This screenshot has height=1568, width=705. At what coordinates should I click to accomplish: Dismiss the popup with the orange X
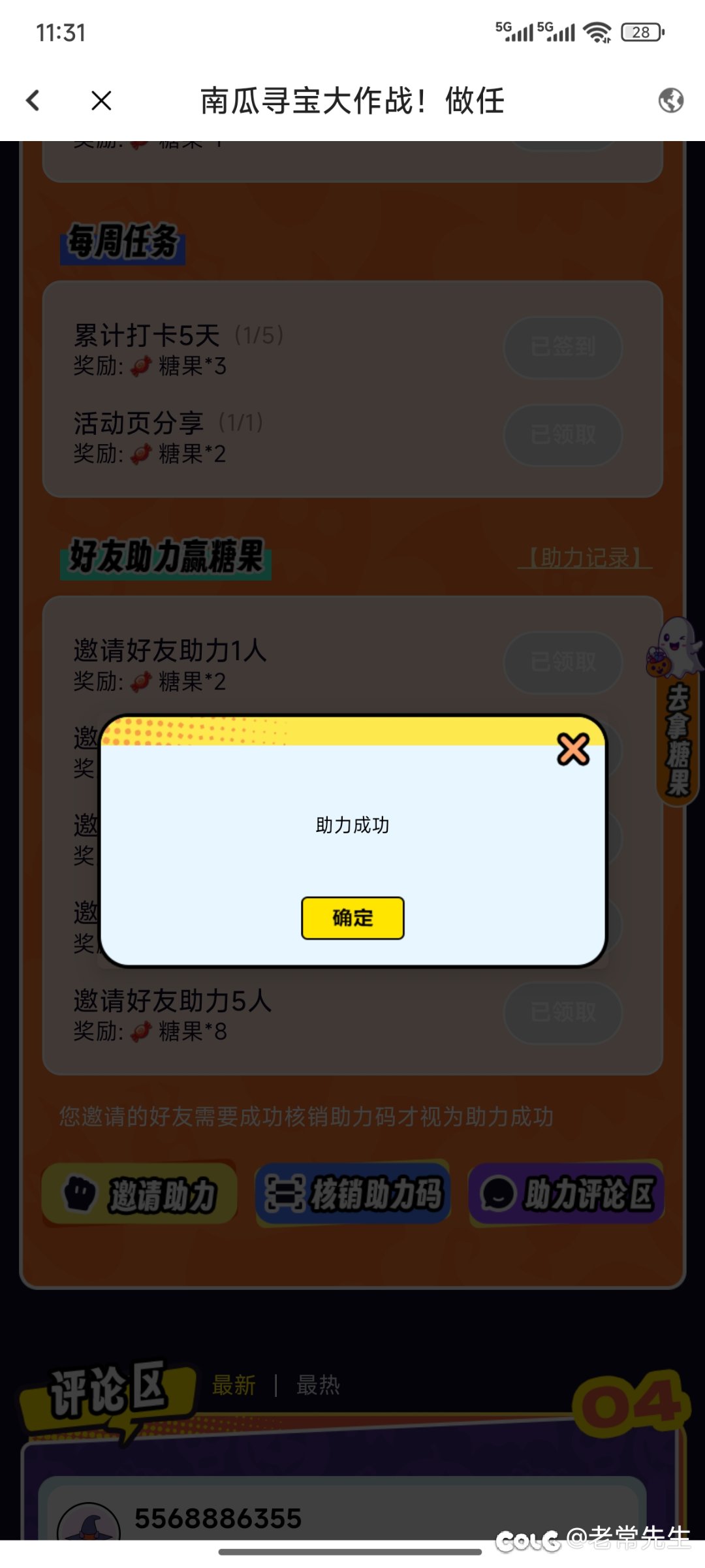tap(573, 749)
